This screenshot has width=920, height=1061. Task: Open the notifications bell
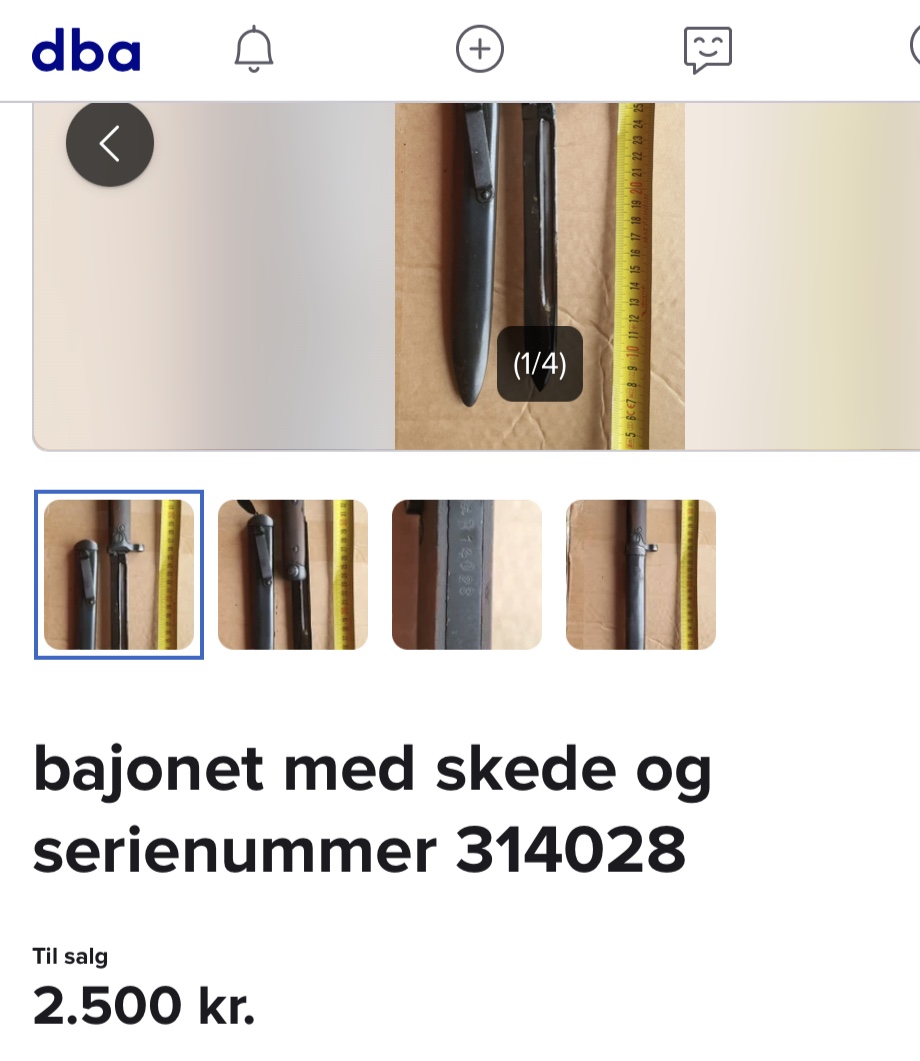tap(254, 49)
